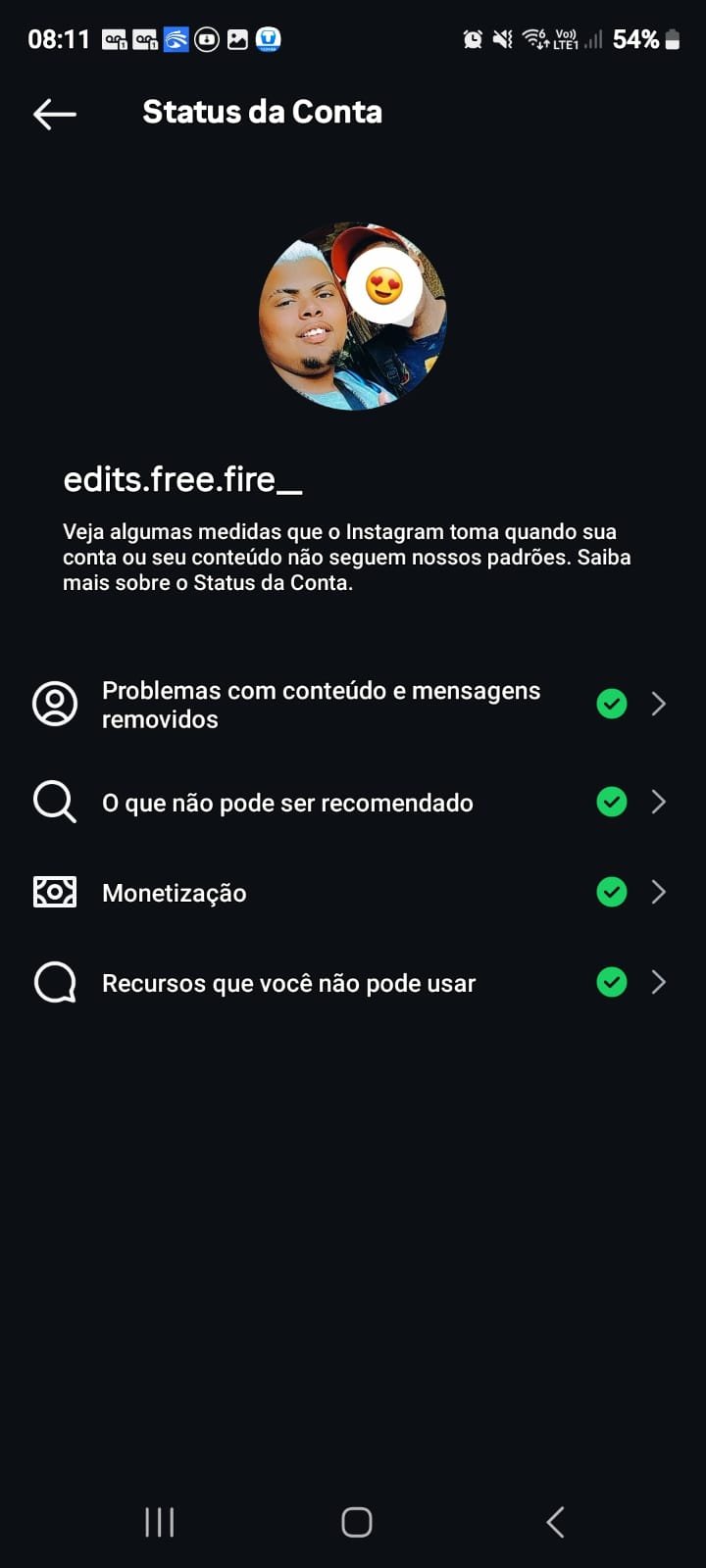706x1568 pixels.
Task: Open the Monetização row
Action: tap(353, 893)
